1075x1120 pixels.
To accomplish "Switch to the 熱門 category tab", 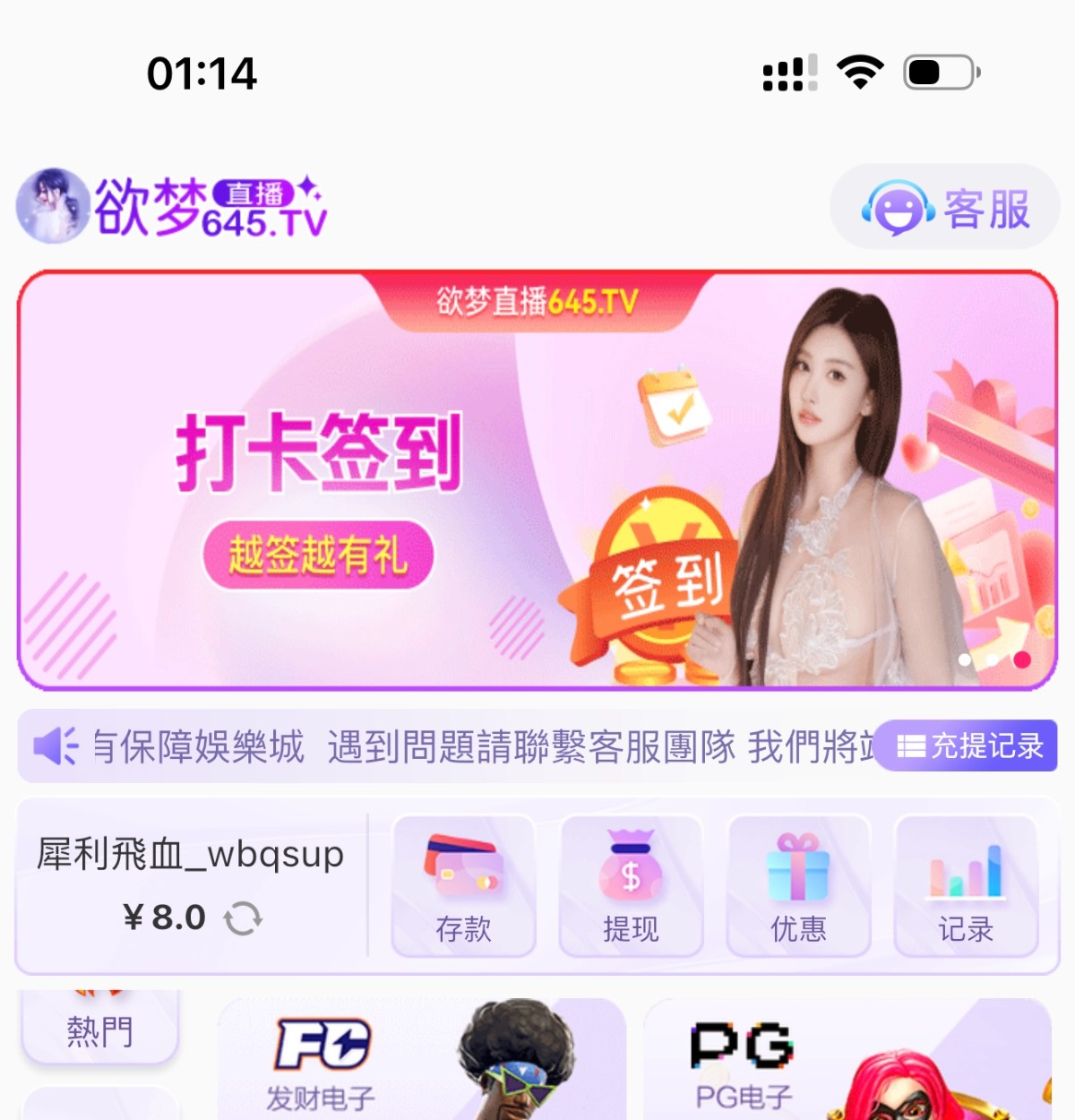I will click(x=99, y=1029).
